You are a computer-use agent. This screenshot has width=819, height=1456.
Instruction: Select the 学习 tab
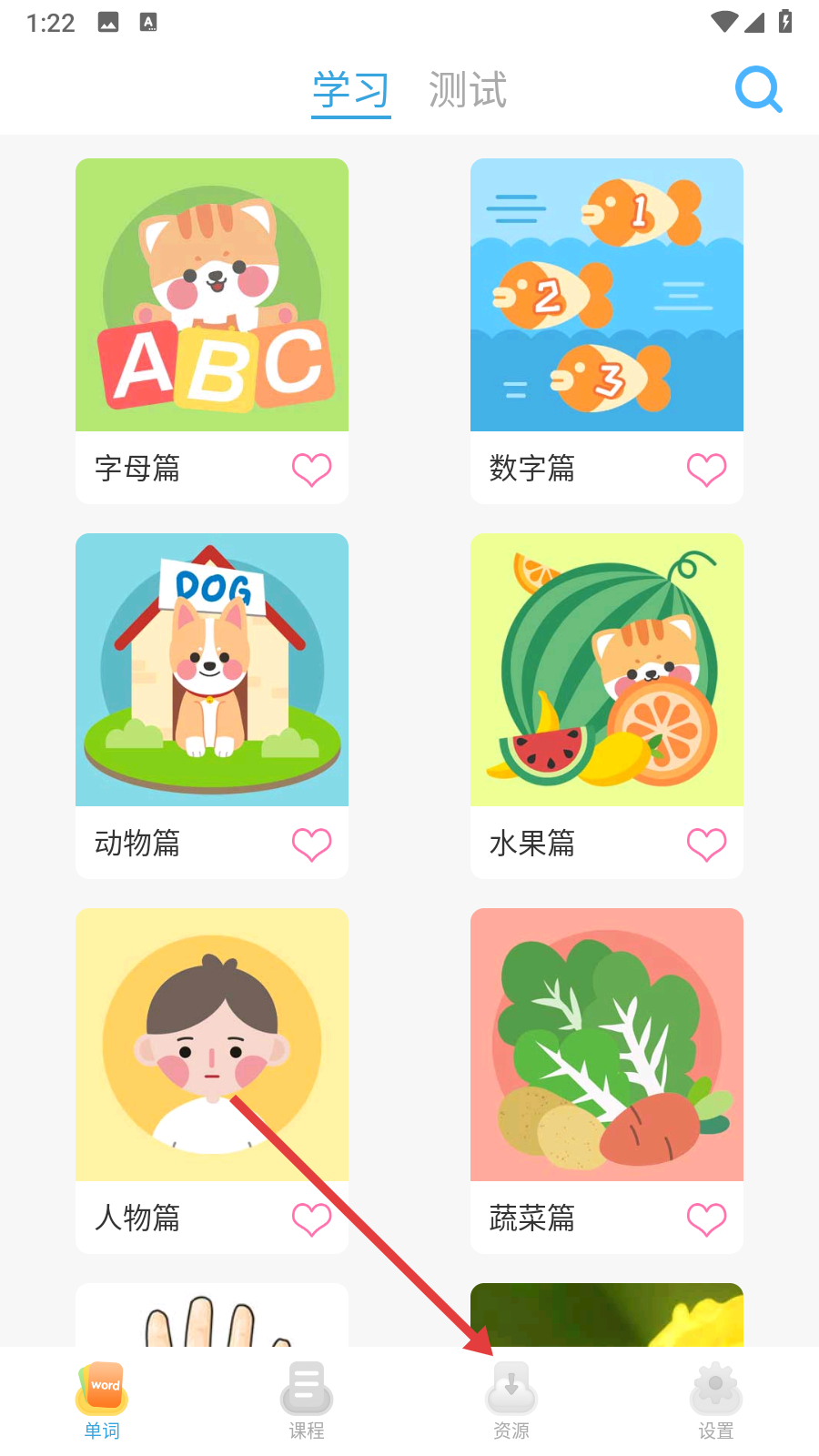tap(351, 90)
